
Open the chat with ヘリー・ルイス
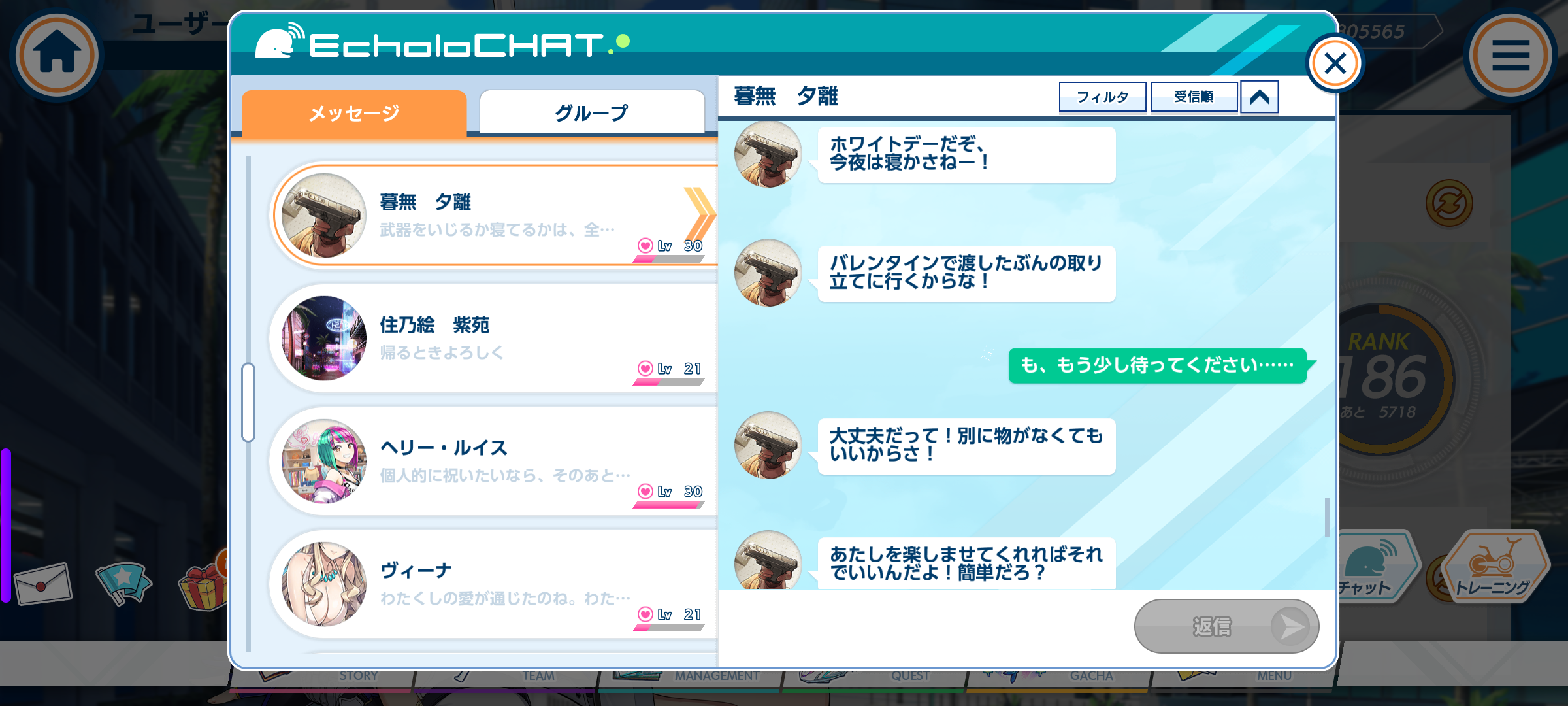[x=495, y=462]
